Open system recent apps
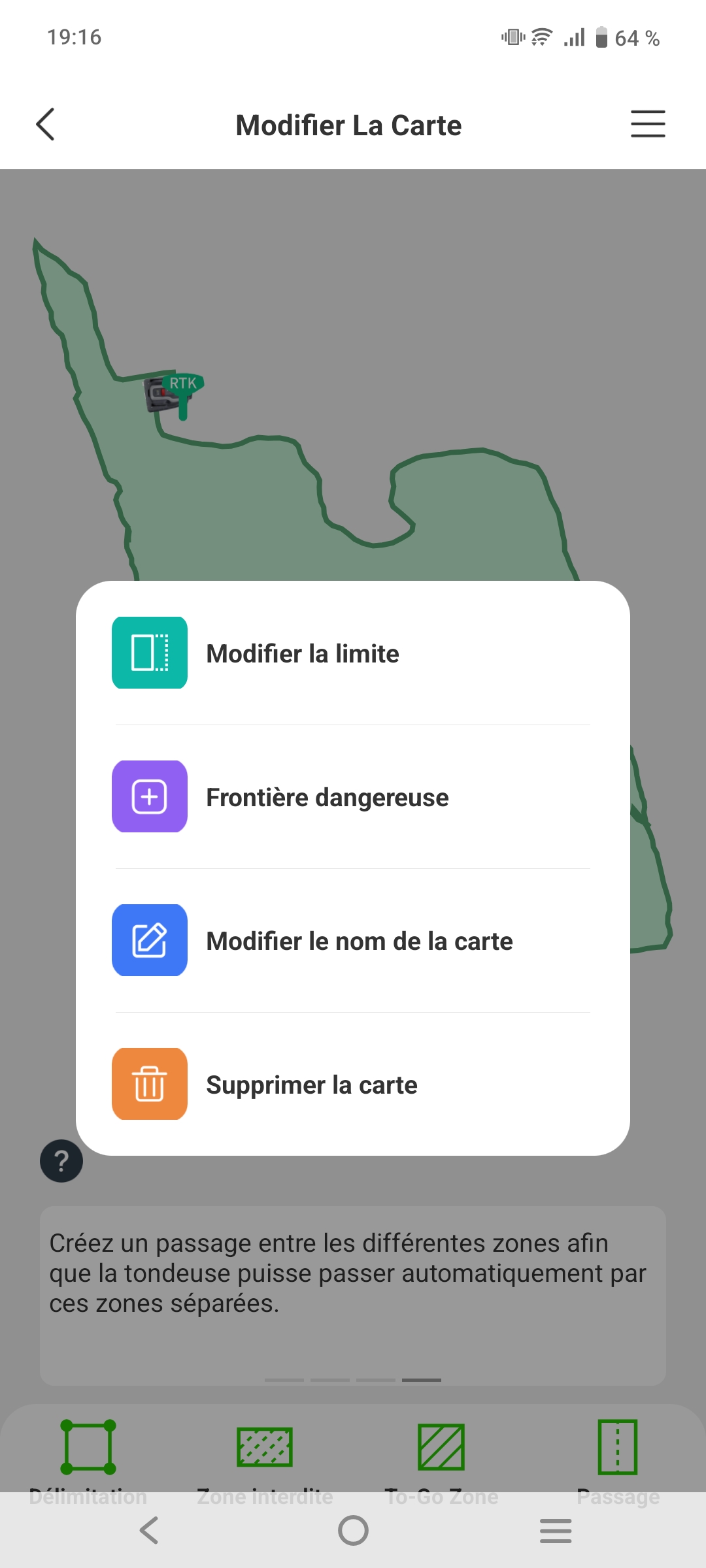The image size is (706, 1568). [556, 1531]
